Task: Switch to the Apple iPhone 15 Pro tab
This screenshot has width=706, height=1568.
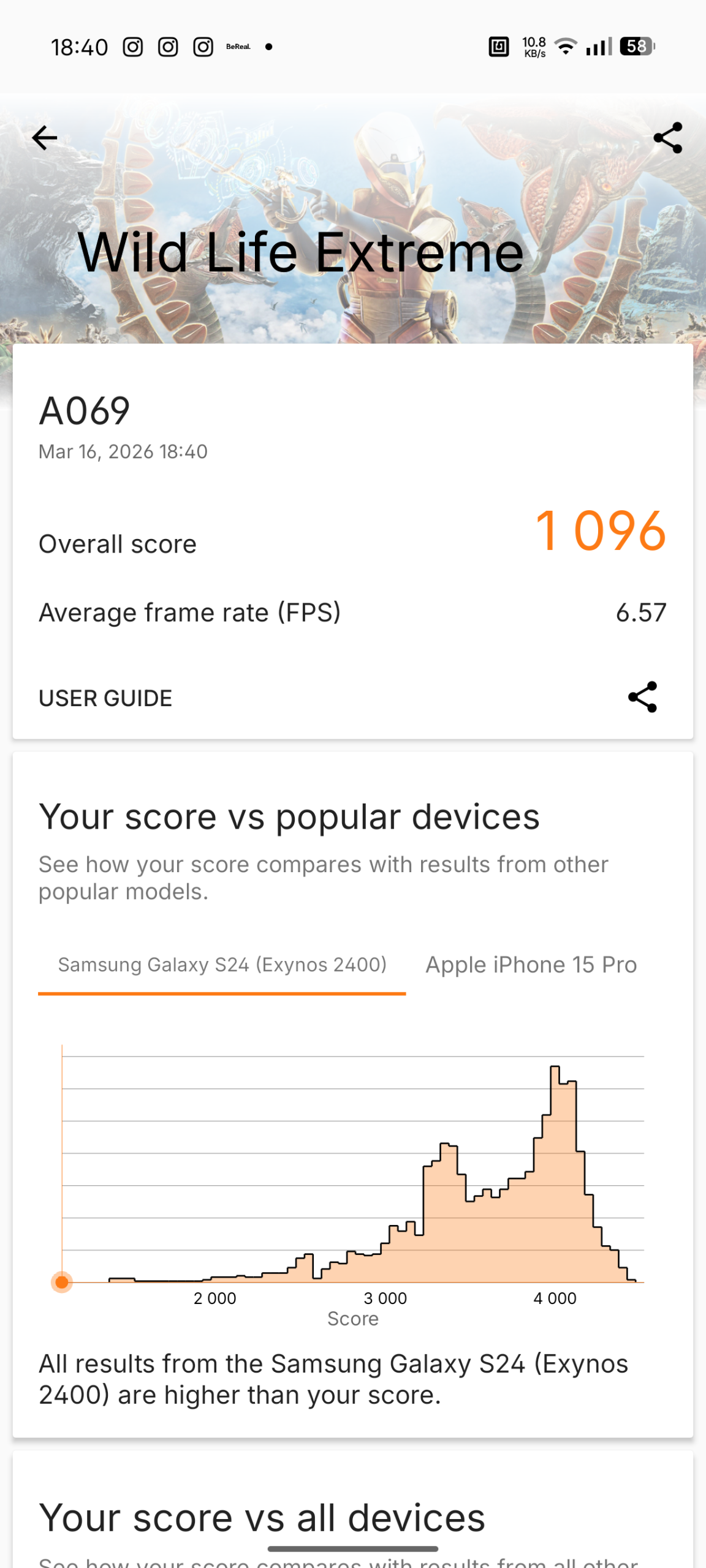Action: tap(531, 964)
